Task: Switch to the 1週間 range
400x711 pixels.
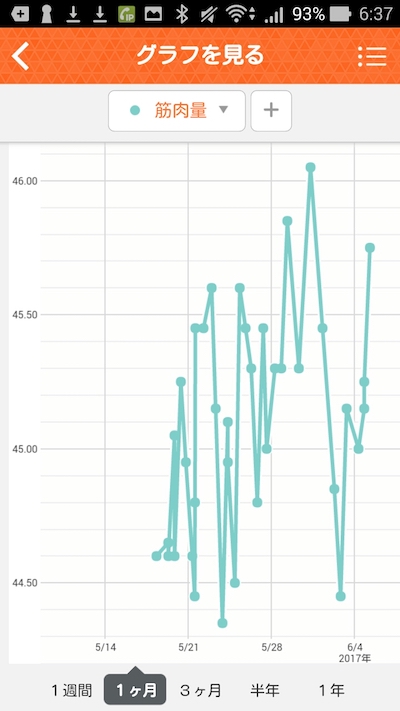Action: [x=71, y=691]
